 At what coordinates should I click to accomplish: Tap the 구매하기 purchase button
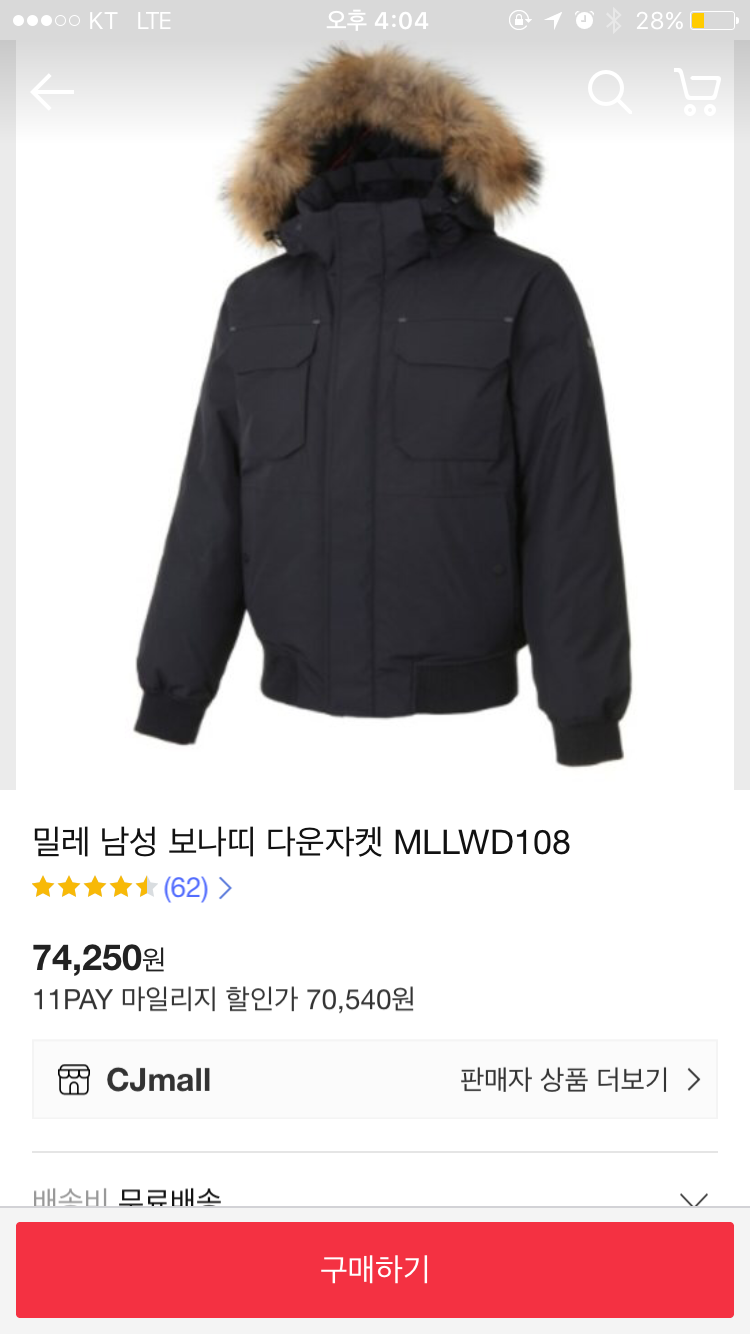pos(375,1269)
